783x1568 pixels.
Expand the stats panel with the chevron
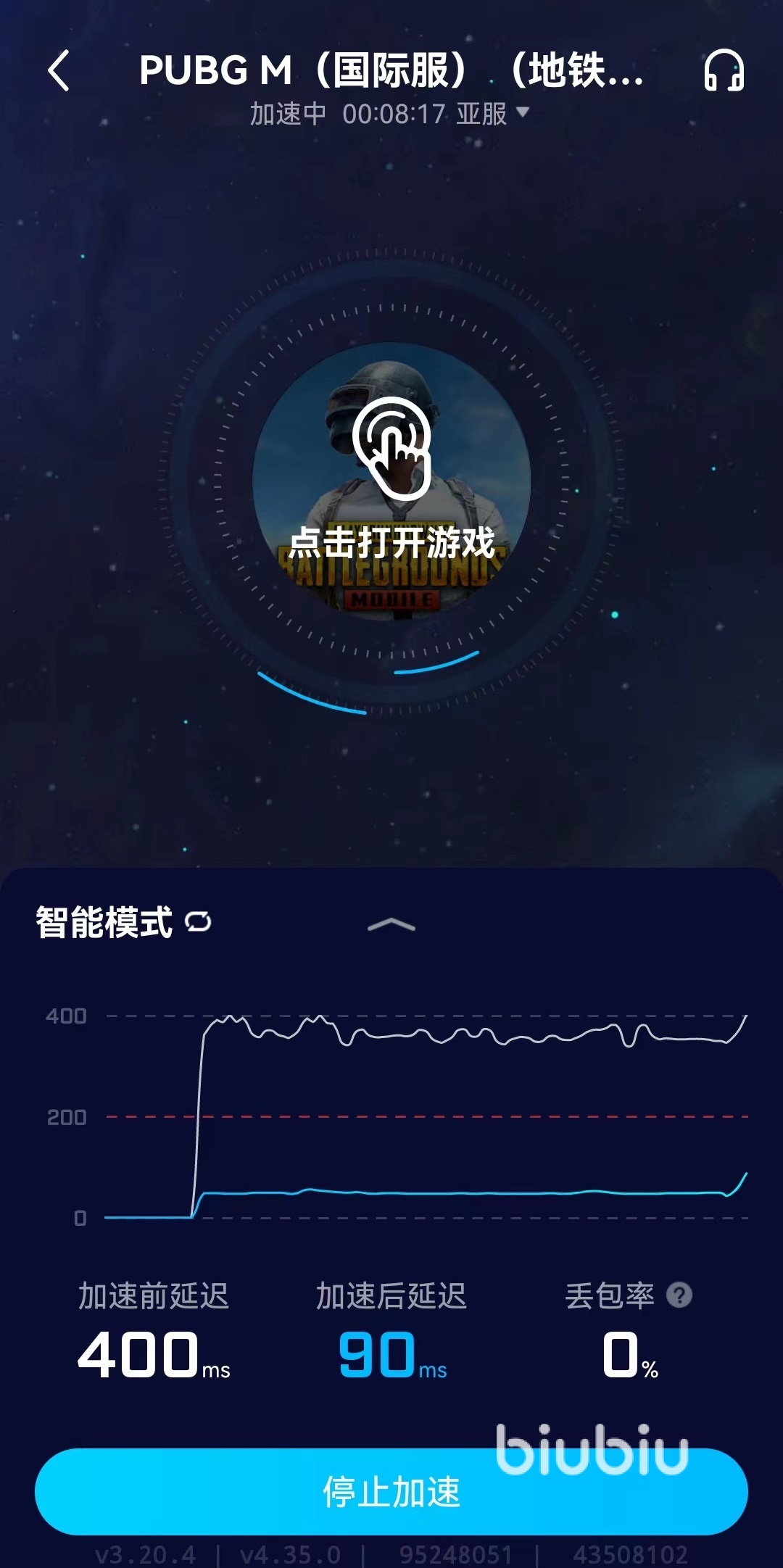pos(391,924)
